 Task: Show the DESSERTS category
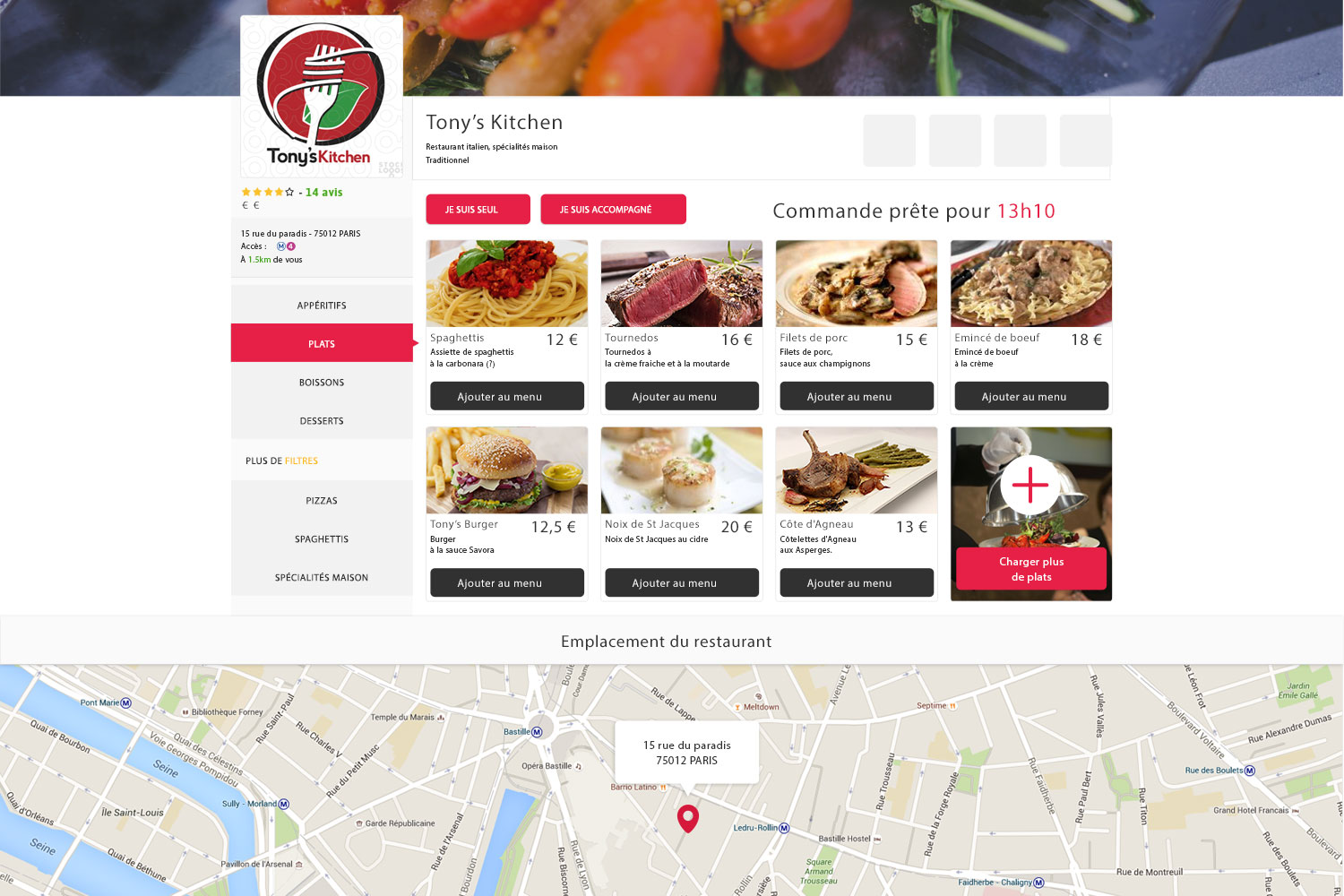pos(322,421)
